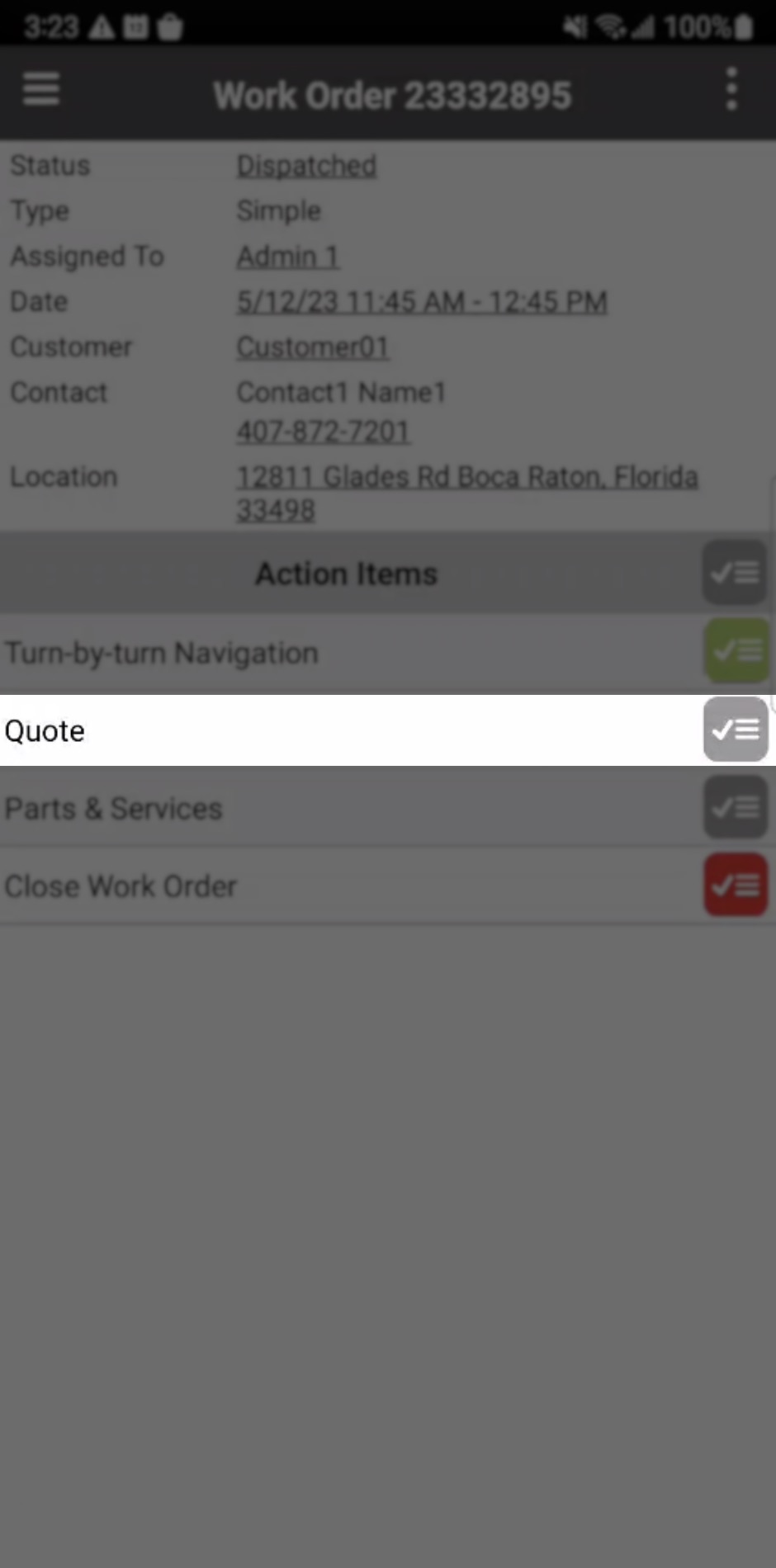Call the contact number 407-872-7201
This screenshot has height=1568, width=776.
pos(323,432)
